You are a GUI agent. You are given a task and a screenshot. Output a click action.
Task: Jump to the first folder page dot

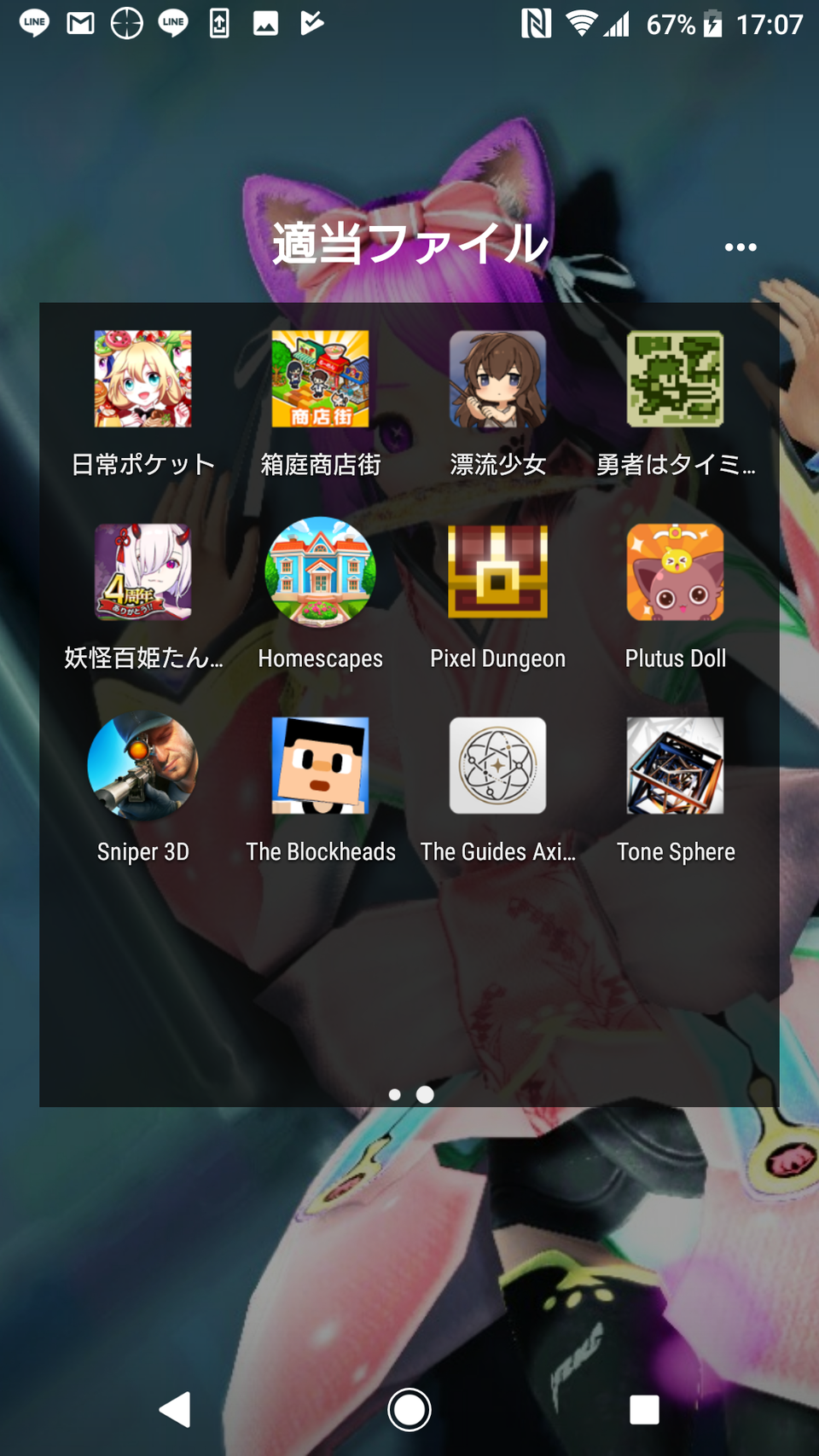(x=394, y=1094)
